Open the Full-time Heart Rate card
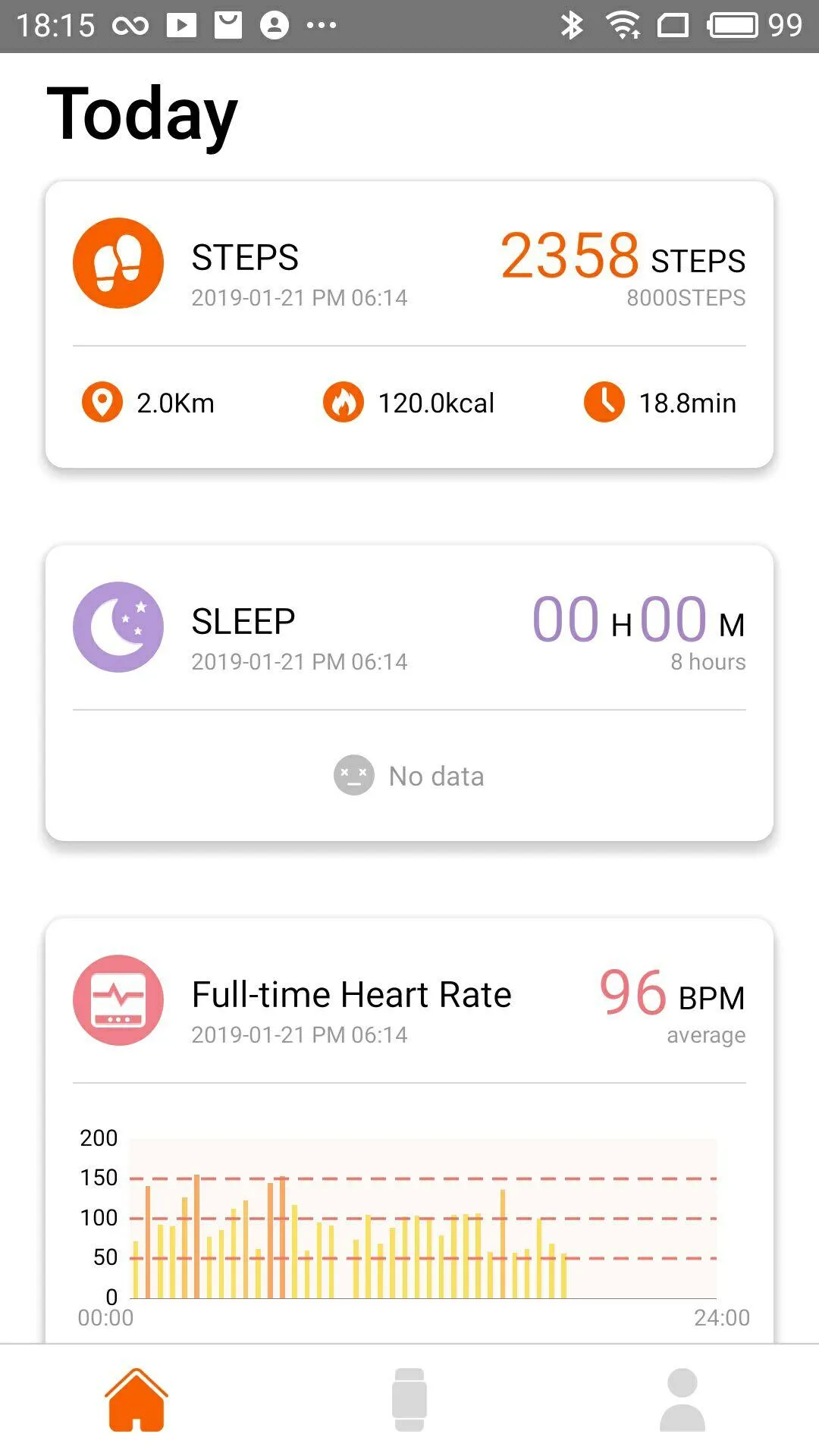 pos(409,1001)
